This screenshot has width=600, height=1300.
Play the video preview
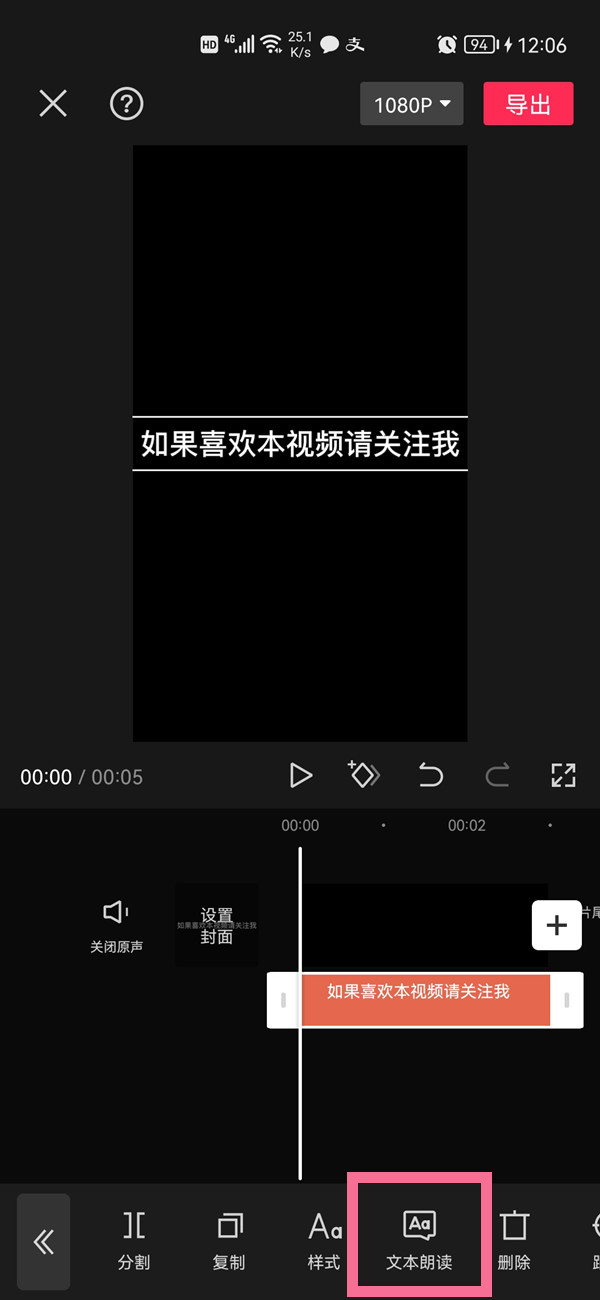tap(300, 775)
